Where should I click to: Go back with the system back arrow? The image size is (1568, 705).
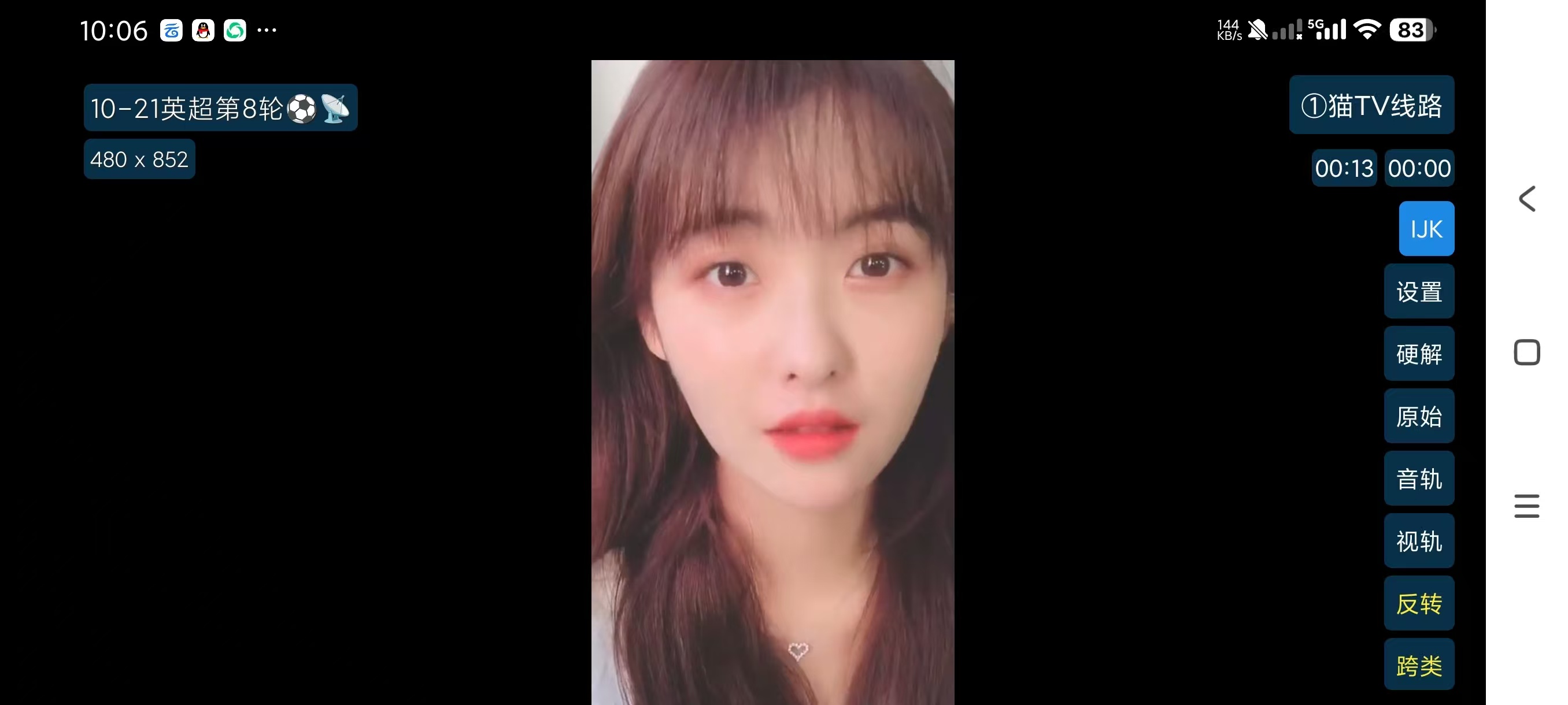1526,199
